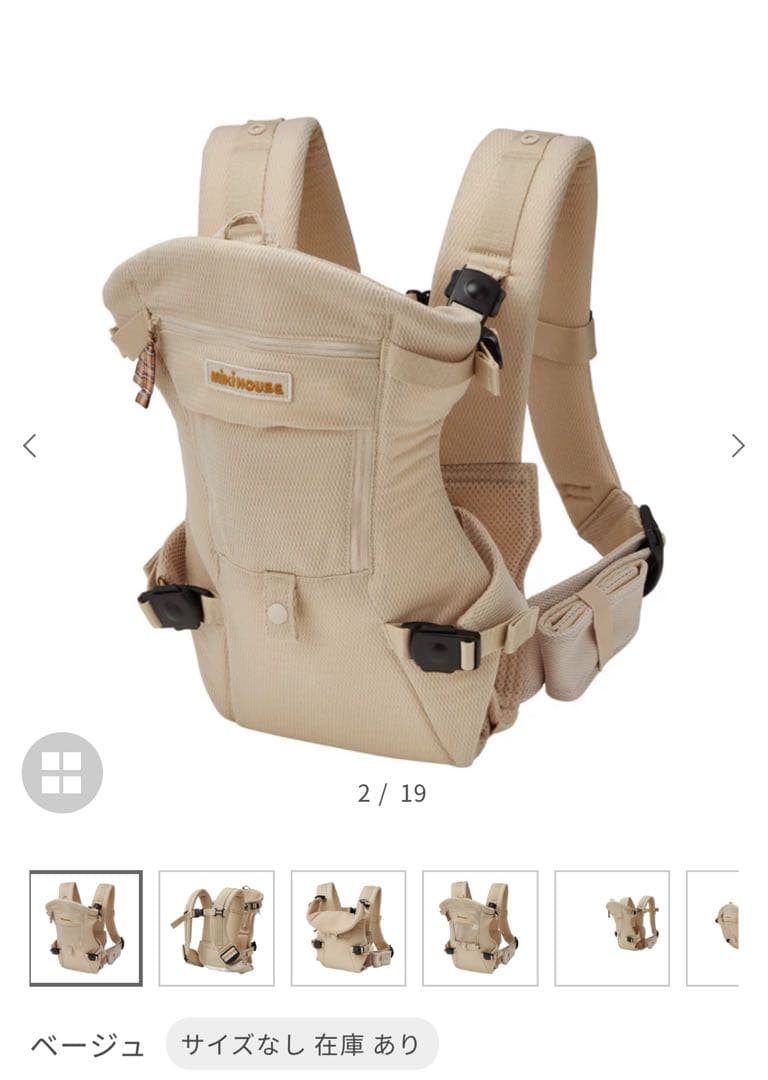This screenshot has height=1080, width=768.
Task: Select the fourth carrier thumbnail
Action: point(480,928)
